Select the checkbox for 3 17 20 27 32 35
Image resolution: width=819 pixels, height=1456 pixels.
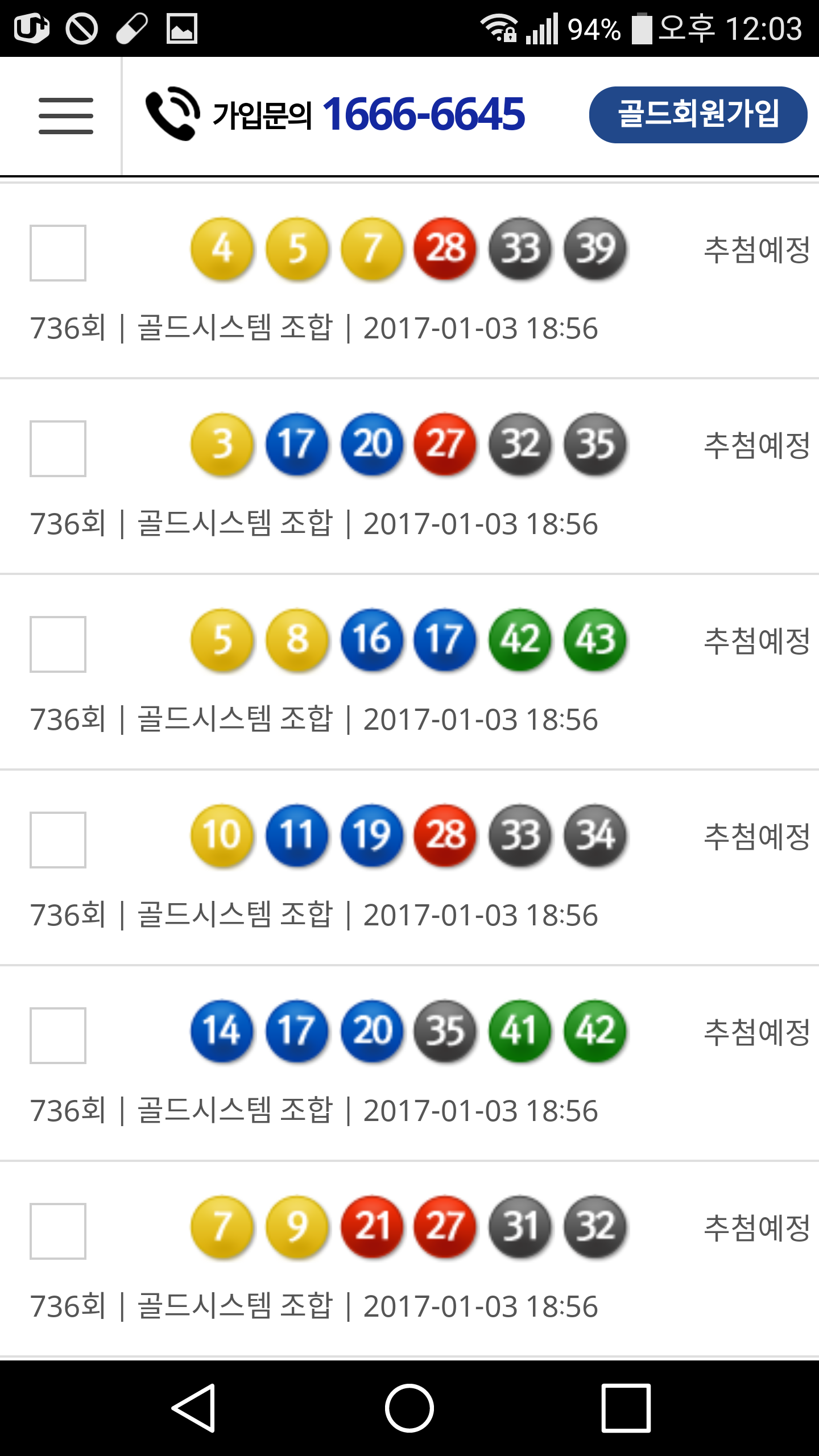pyautogui.click(x=58, y=449)
